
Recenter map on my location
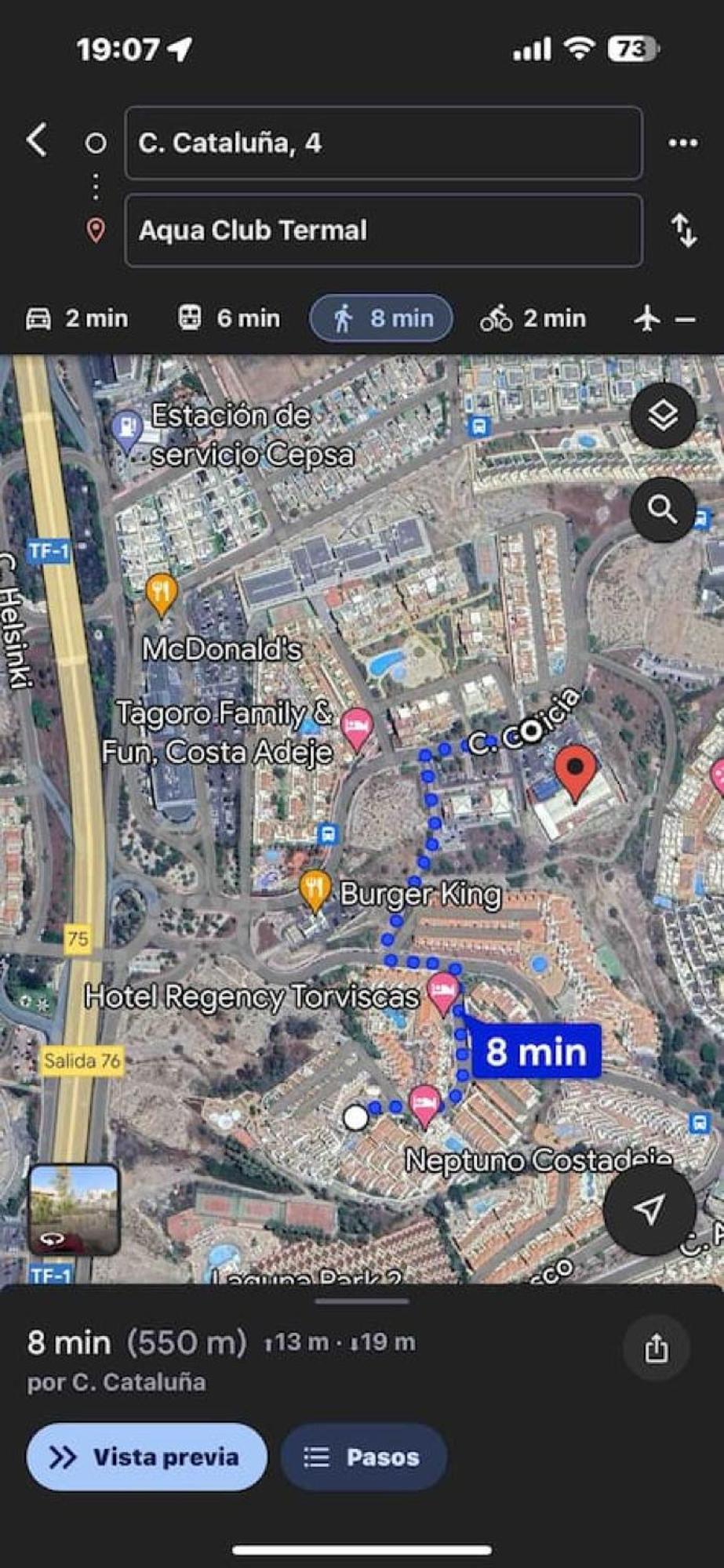(649, 1209)
